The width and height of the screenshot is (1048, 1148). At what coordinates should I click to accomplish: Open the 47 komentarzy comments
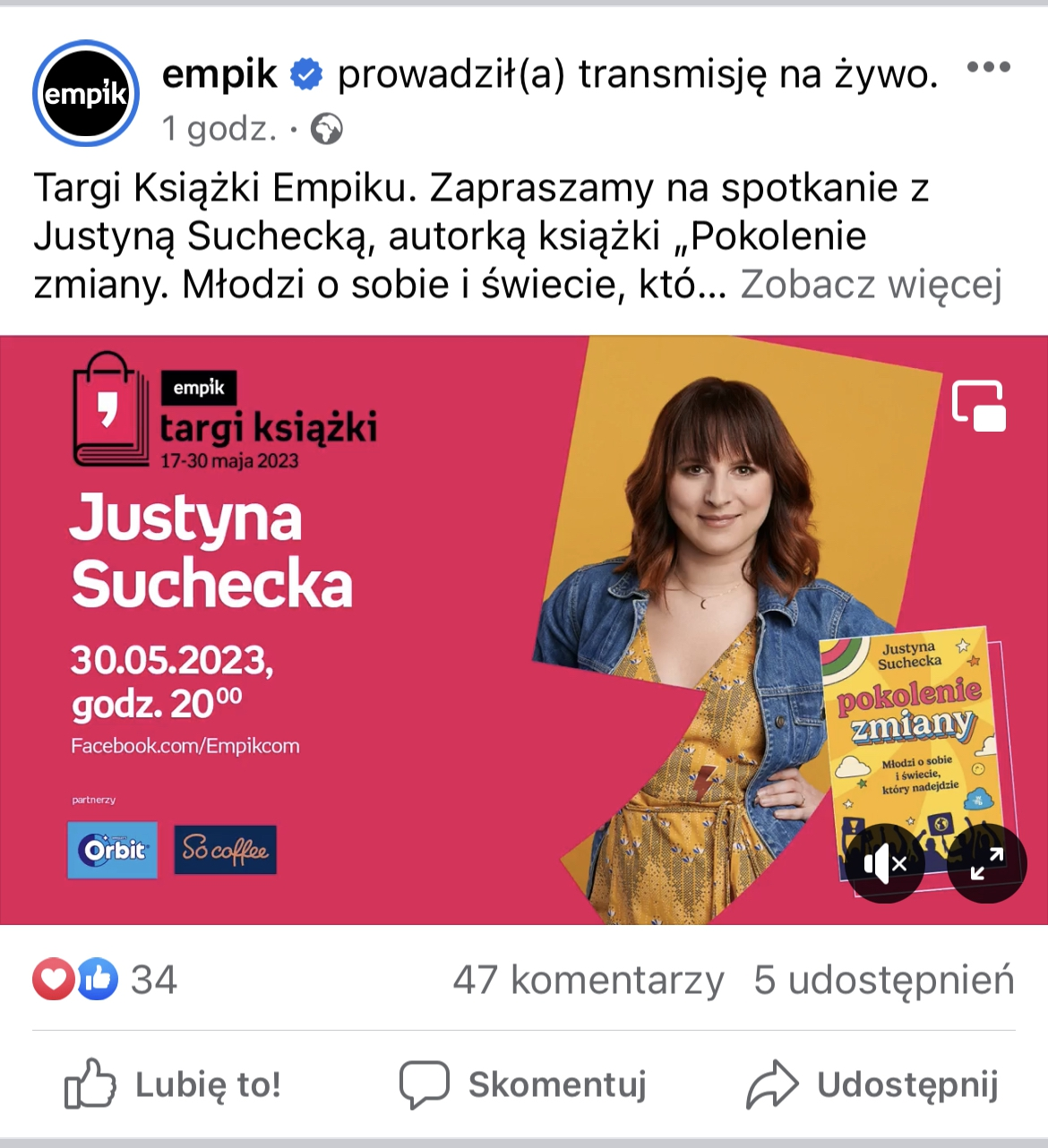click(588, 980)
